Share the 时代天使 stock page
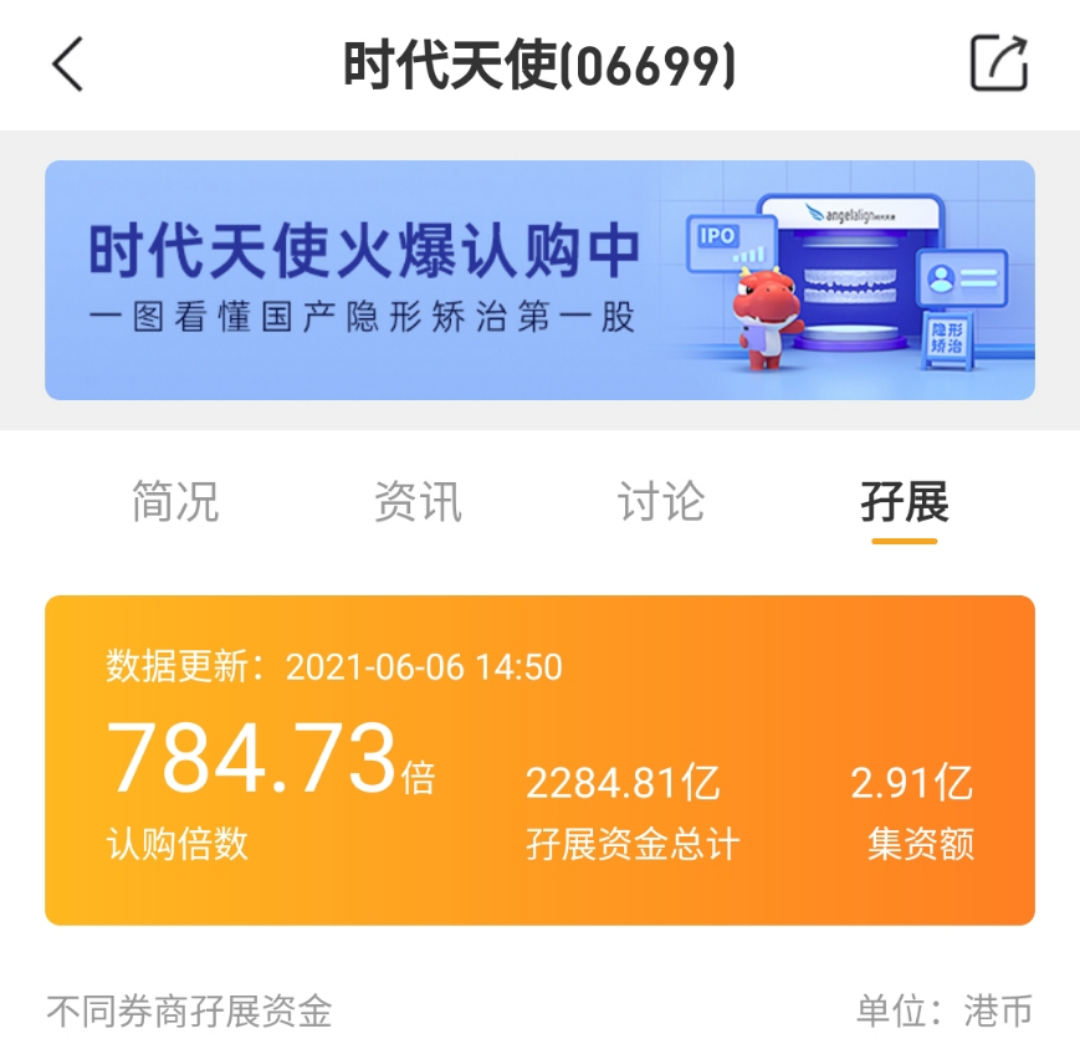1080x1059 pixels. [x=999, y=65]
